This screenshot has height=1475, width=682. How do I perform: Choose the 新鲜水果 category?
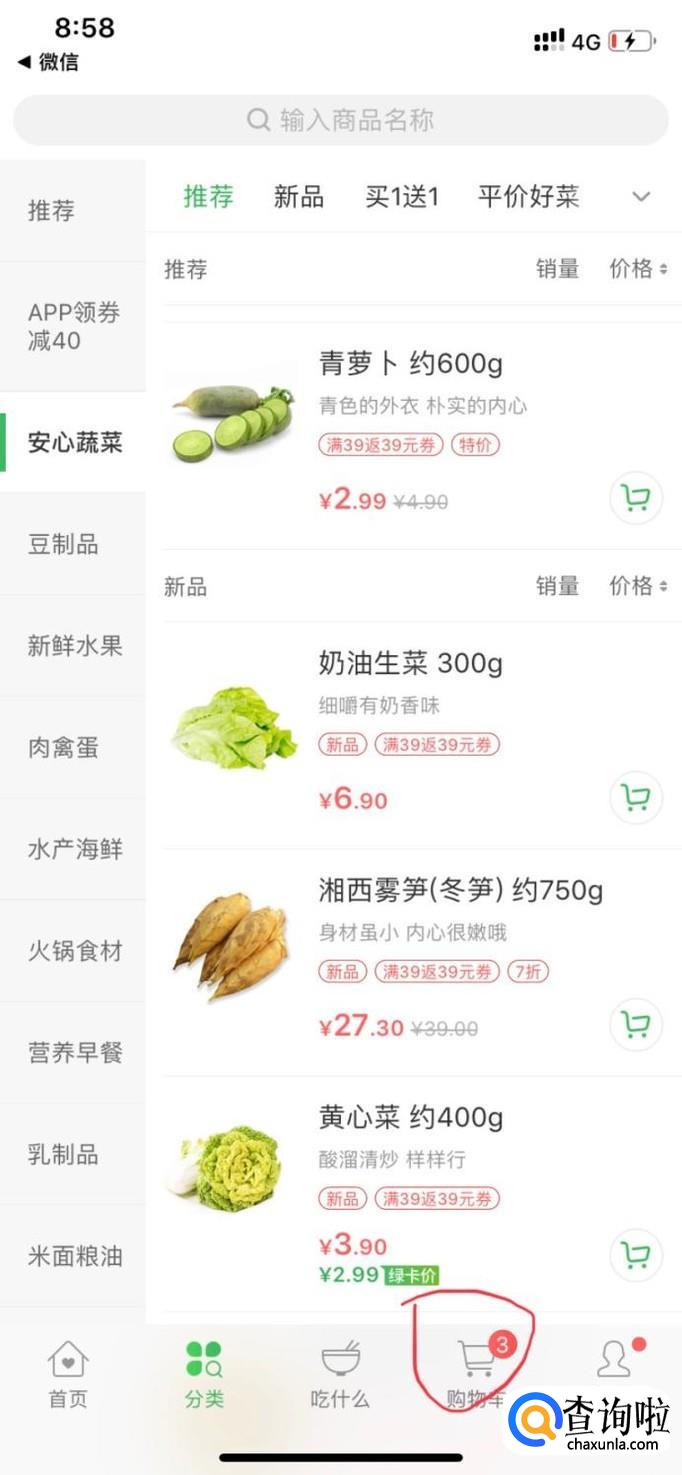tap(74, 646)
